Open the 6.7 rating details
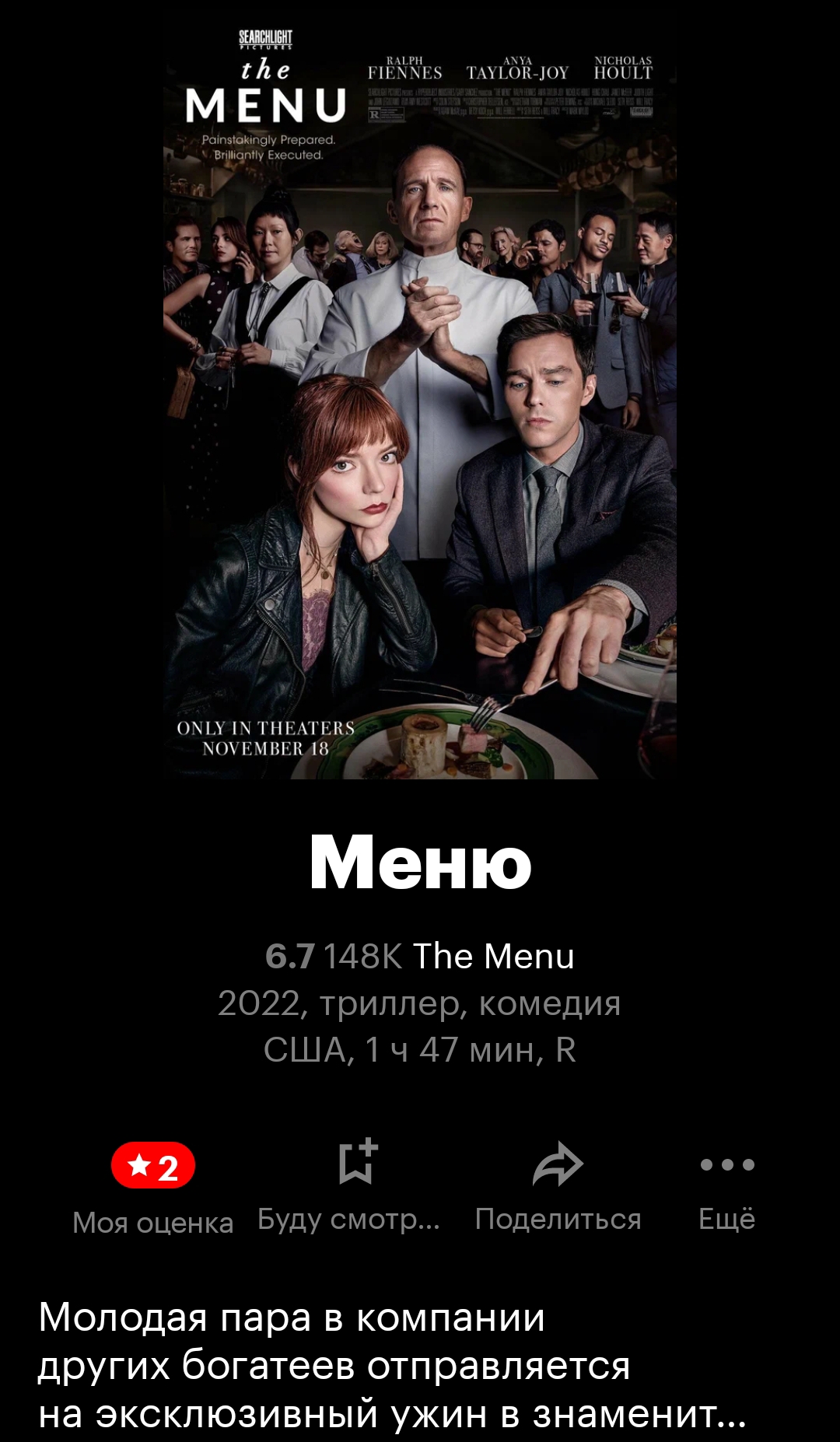Viewport: 840px width, 1442px height. 289,956
